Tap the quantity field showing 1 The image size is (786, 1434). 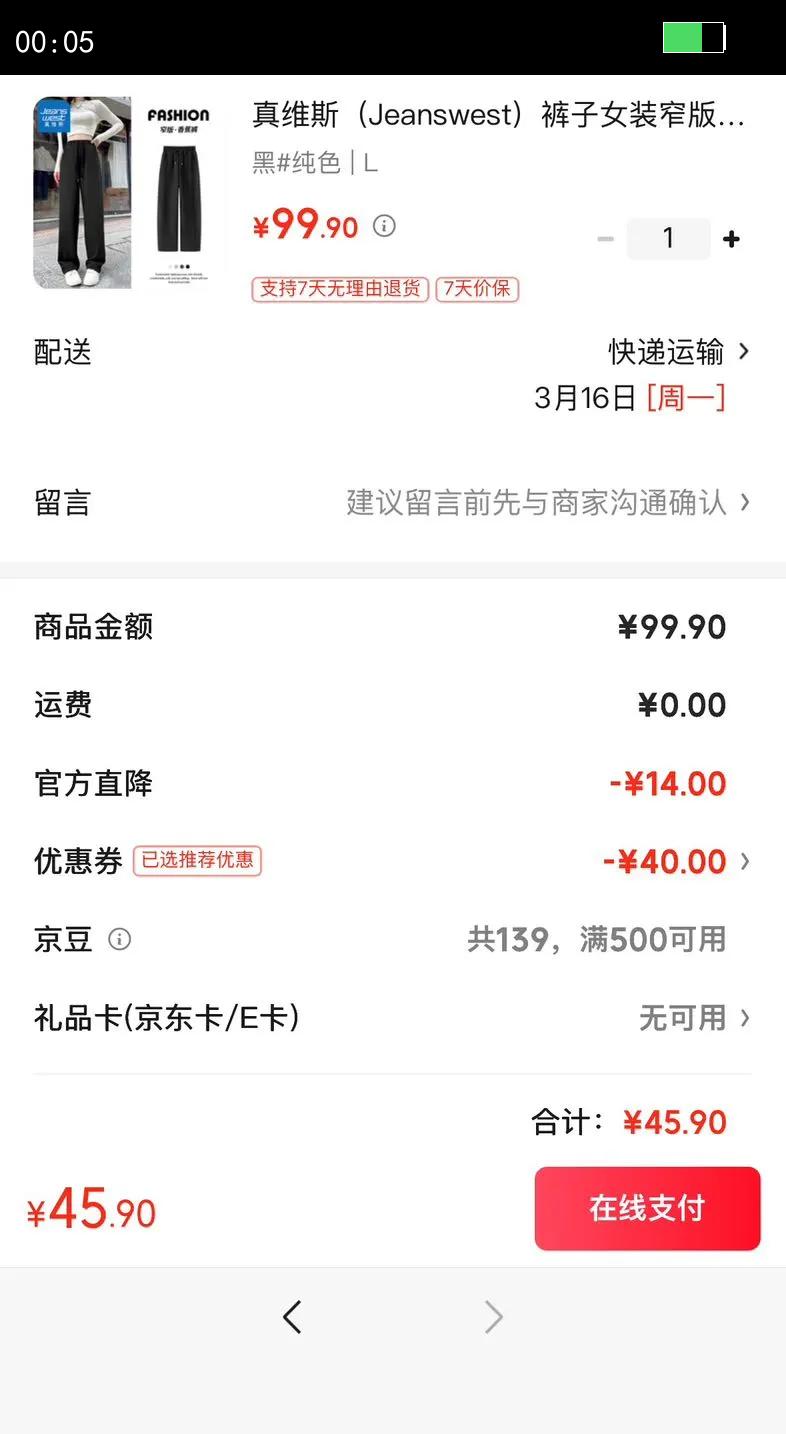click(x=668, y=239)
